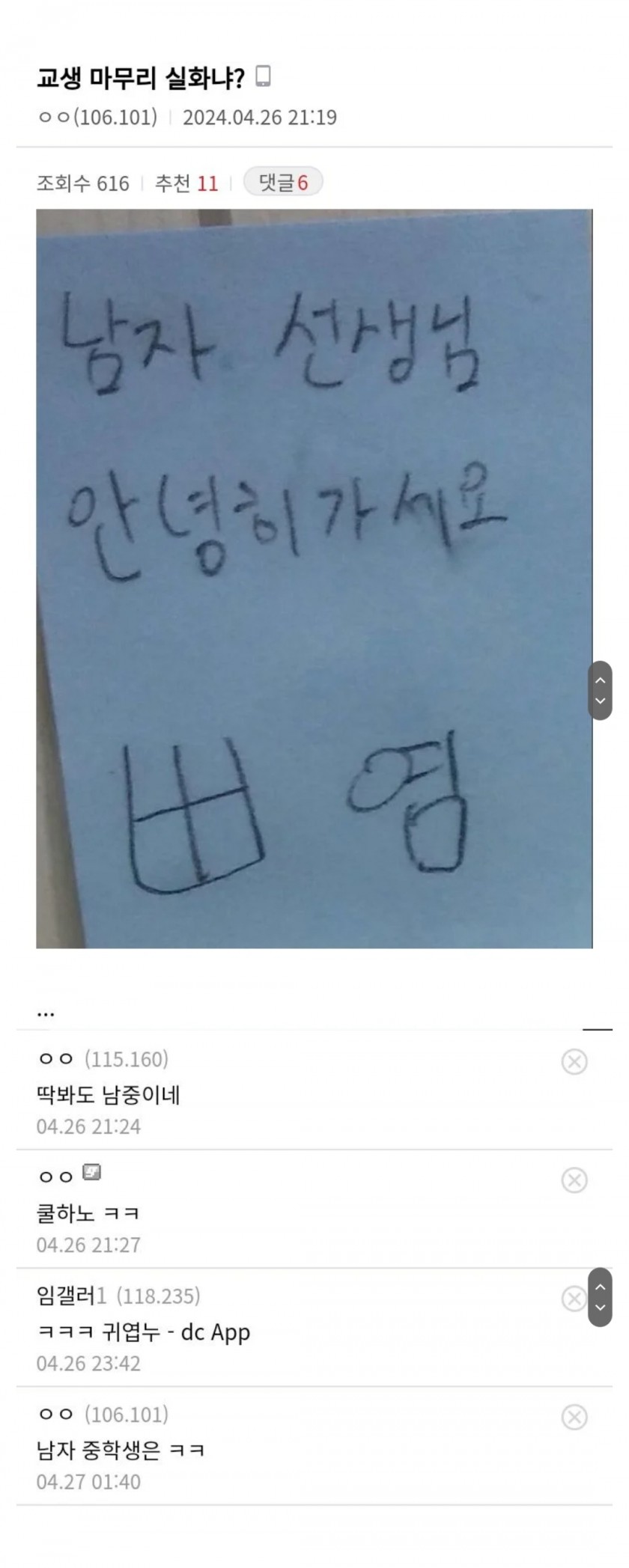
Task: Delete the comment '쿨하노 ㅋㅋ'
Action: 574,1180
